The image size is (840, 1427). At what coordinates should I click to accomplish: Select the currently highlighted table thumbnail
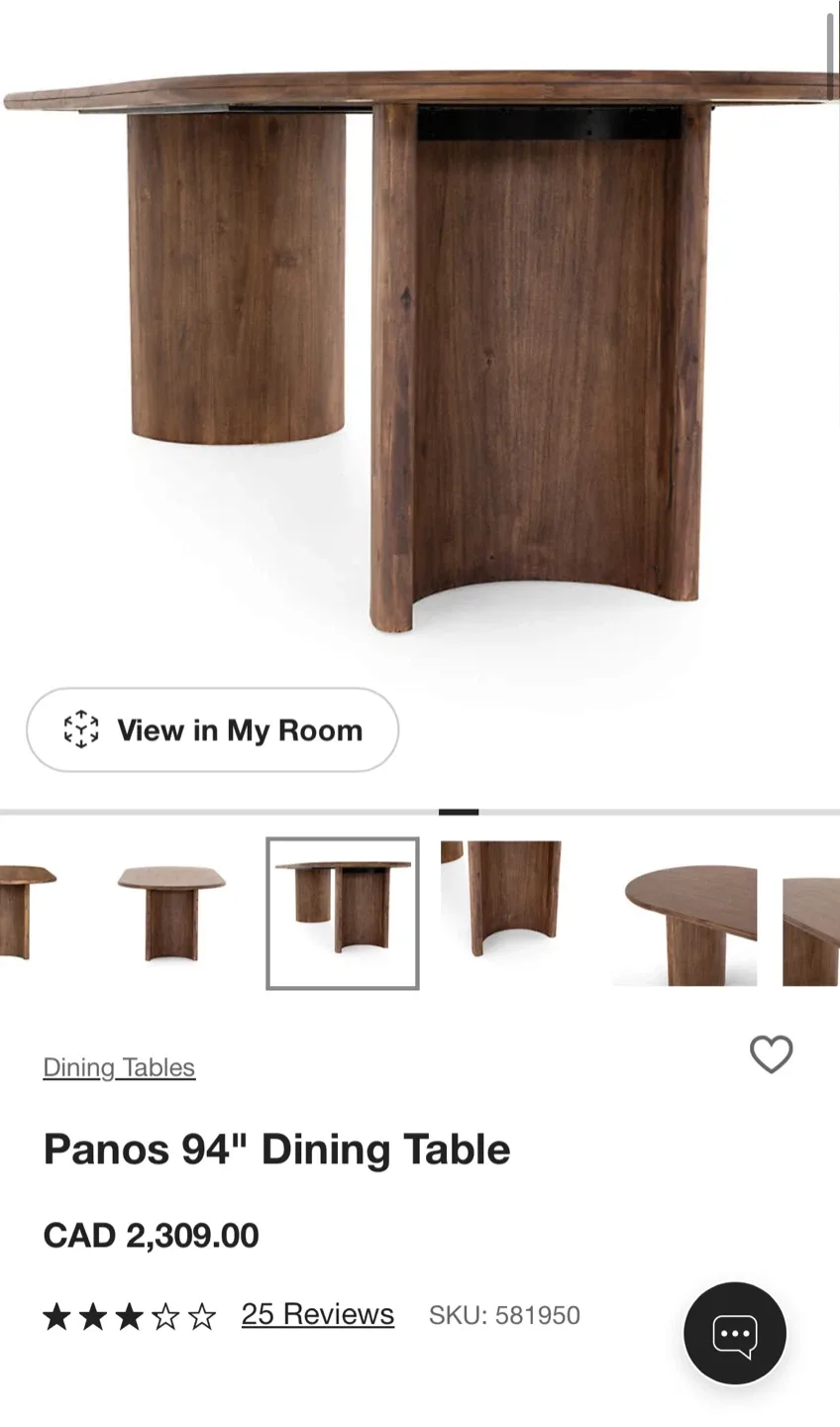341,912
